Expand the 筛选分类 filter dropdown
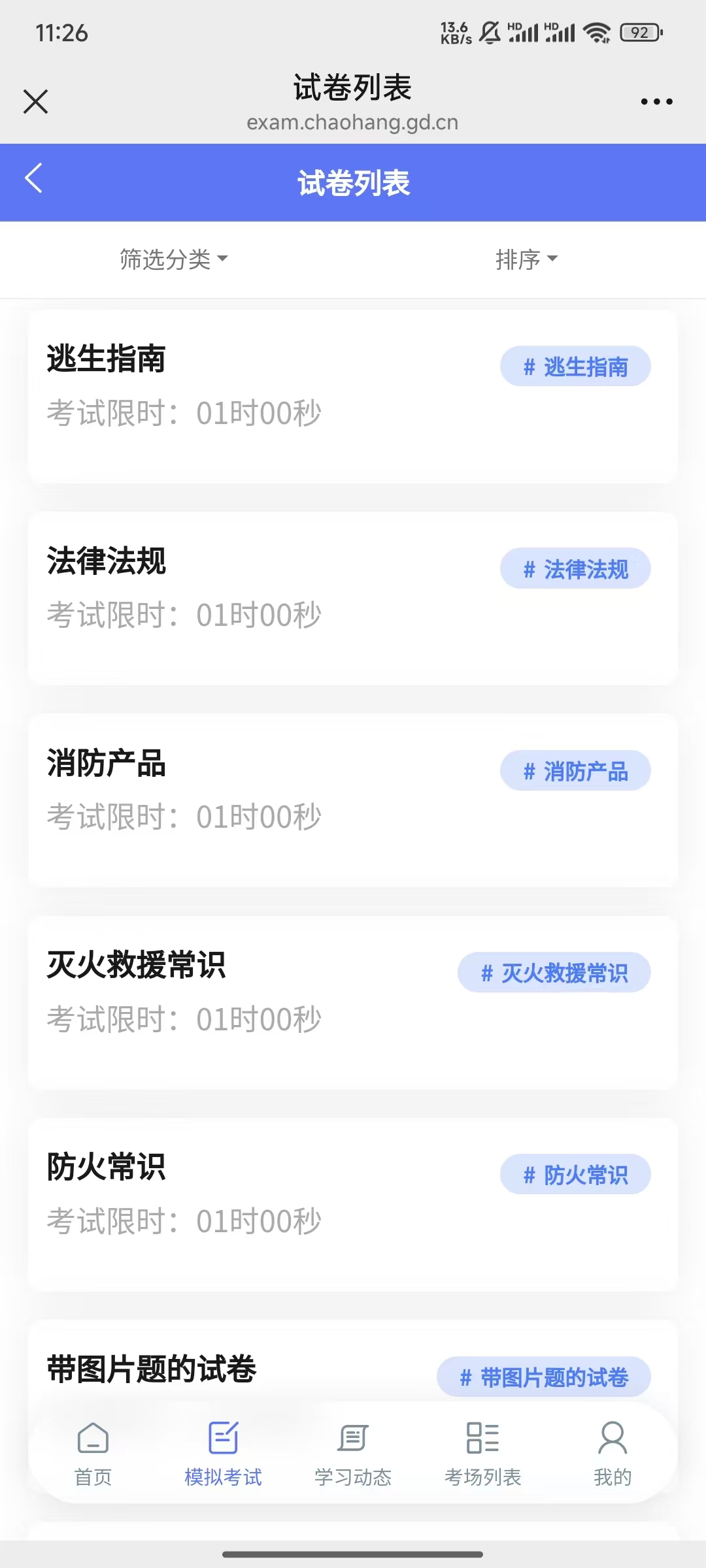706x1568 pixels. click(174, 259)
